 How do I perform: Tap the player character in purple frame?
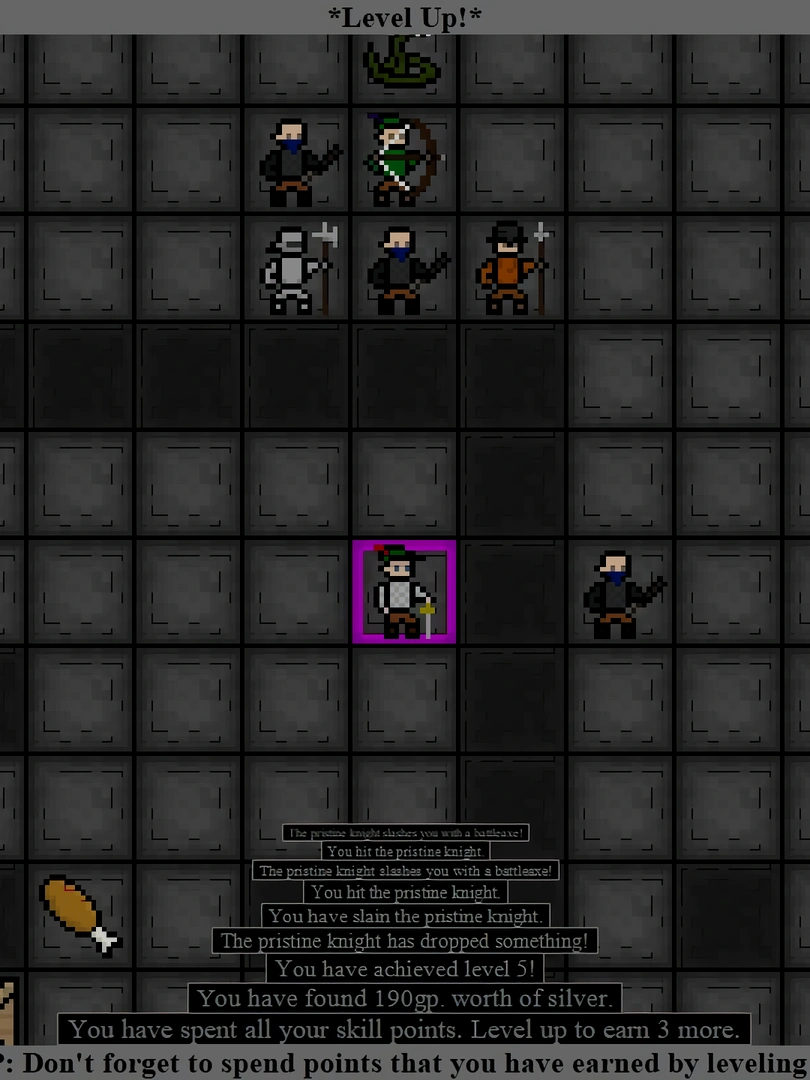point(404,591)
